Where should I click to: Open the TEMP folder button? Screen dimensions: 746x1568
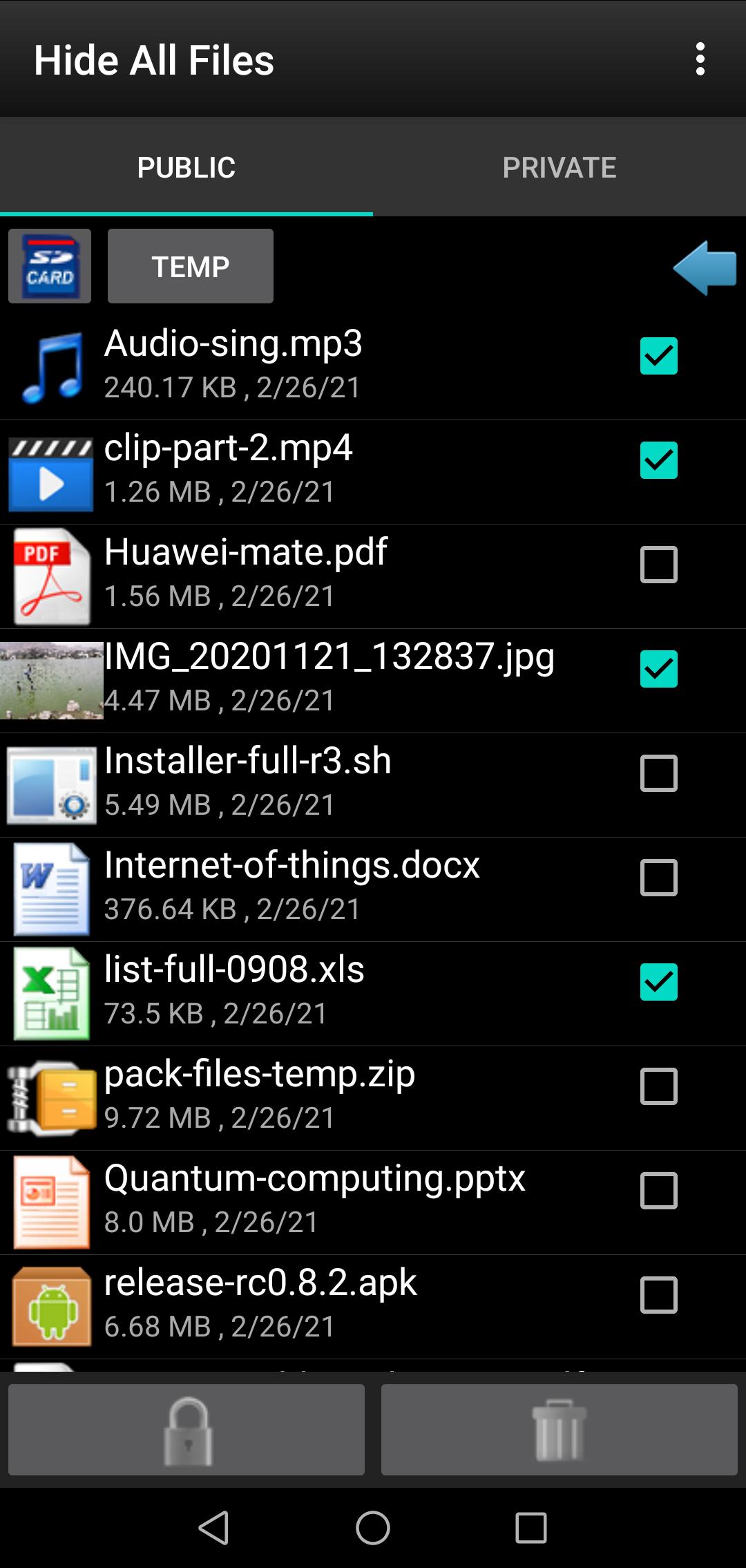[191, 266]
